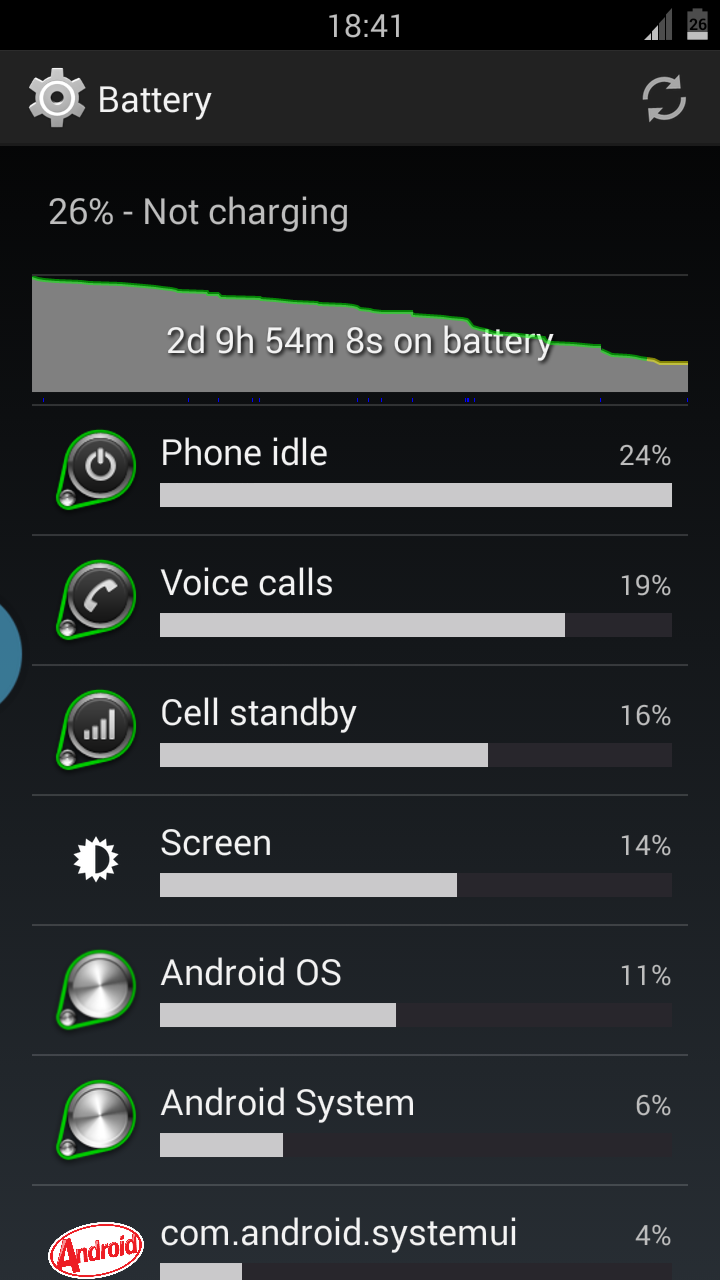This screenshot has width=720, height=1280.
Task: Refresh the battery usage stats
Action: [x=663, y=99]
